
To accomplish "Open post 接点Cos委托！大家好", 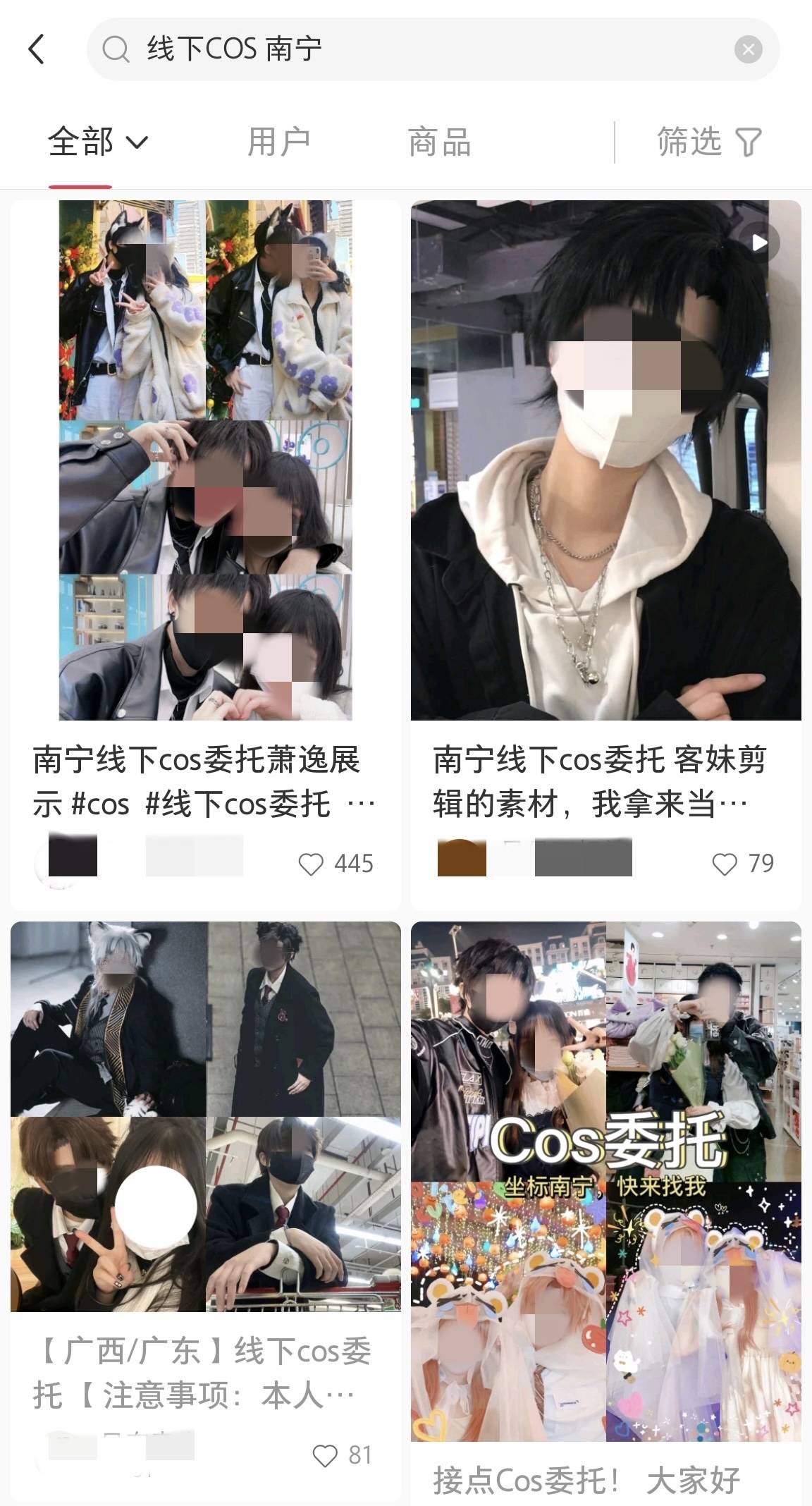I will 605,1181.
